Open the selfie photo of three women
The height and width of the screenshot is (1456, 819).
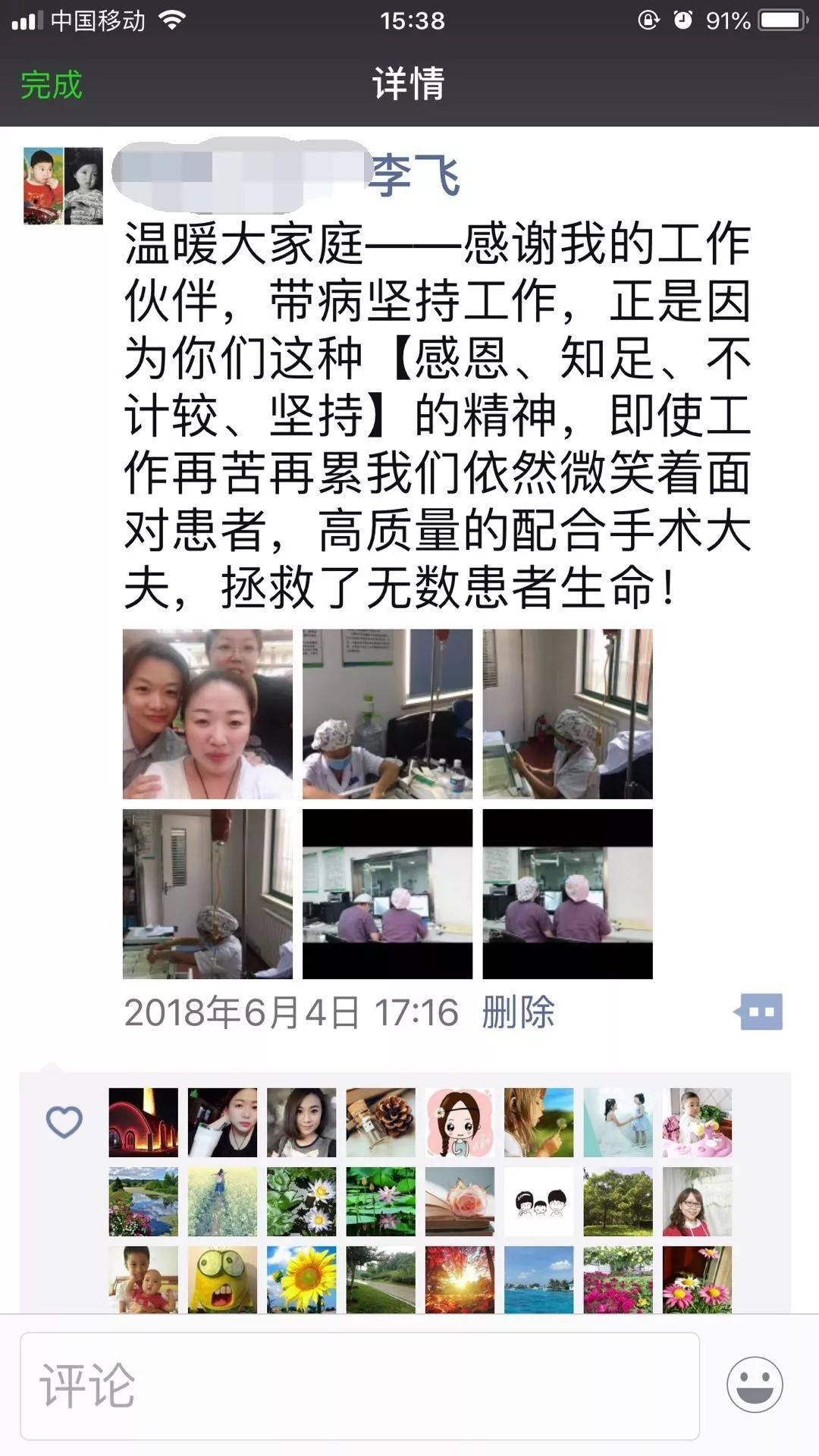[x=207, y=714]
